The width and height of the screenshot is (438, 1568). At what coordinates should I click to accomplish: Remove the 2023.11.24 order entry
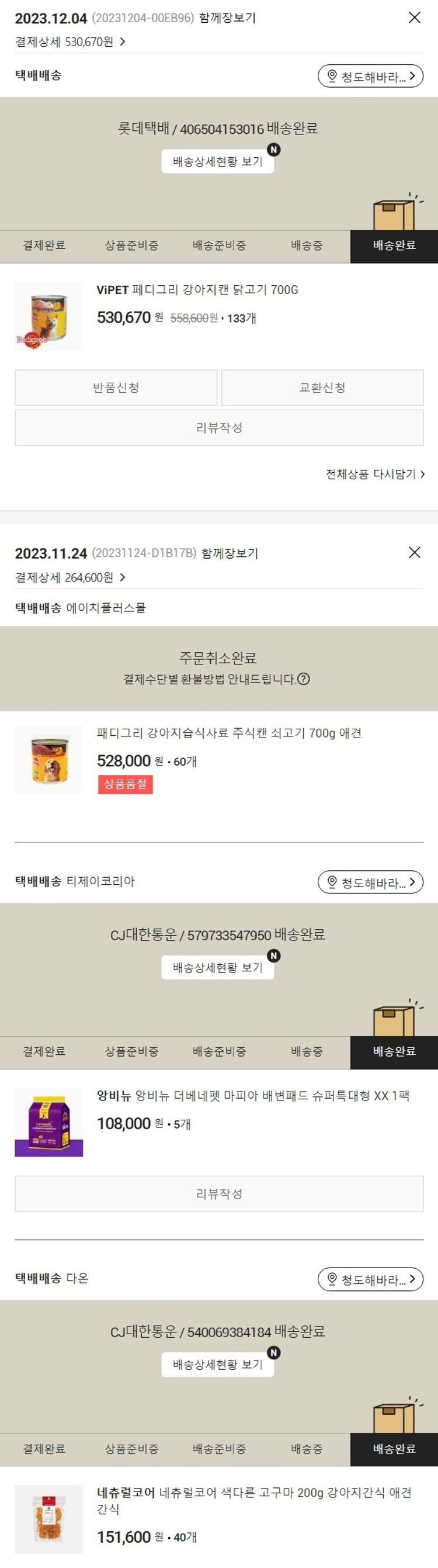click(414, 552)
